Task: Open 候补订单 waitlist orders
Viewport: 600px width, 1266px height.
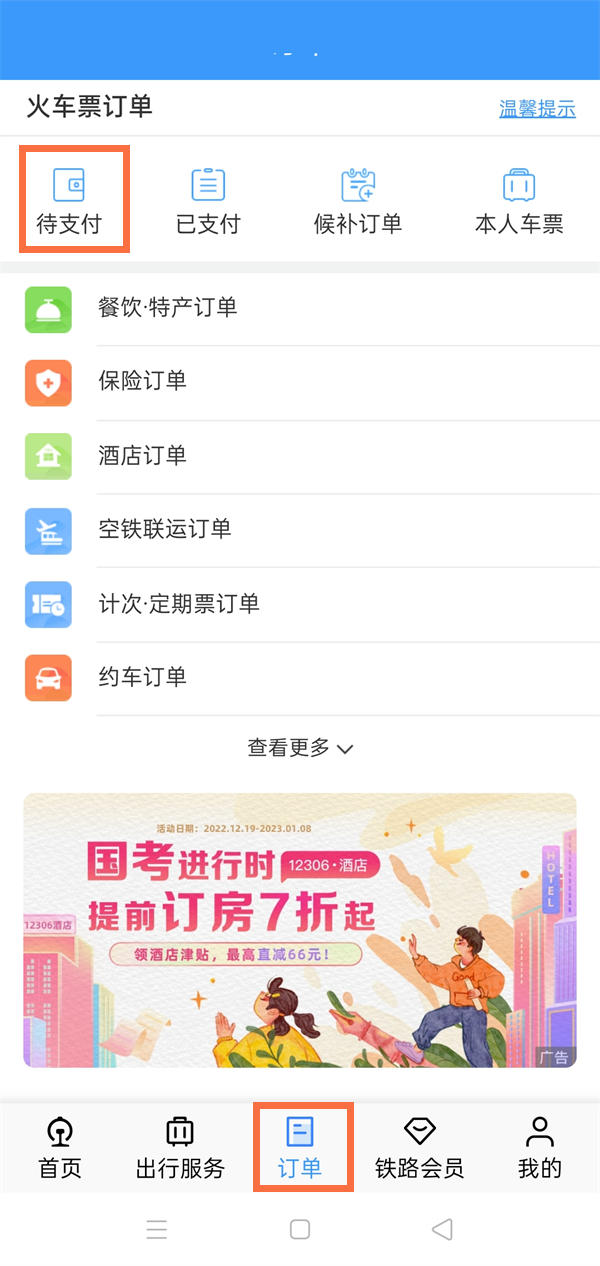Action: pos(357,200)
